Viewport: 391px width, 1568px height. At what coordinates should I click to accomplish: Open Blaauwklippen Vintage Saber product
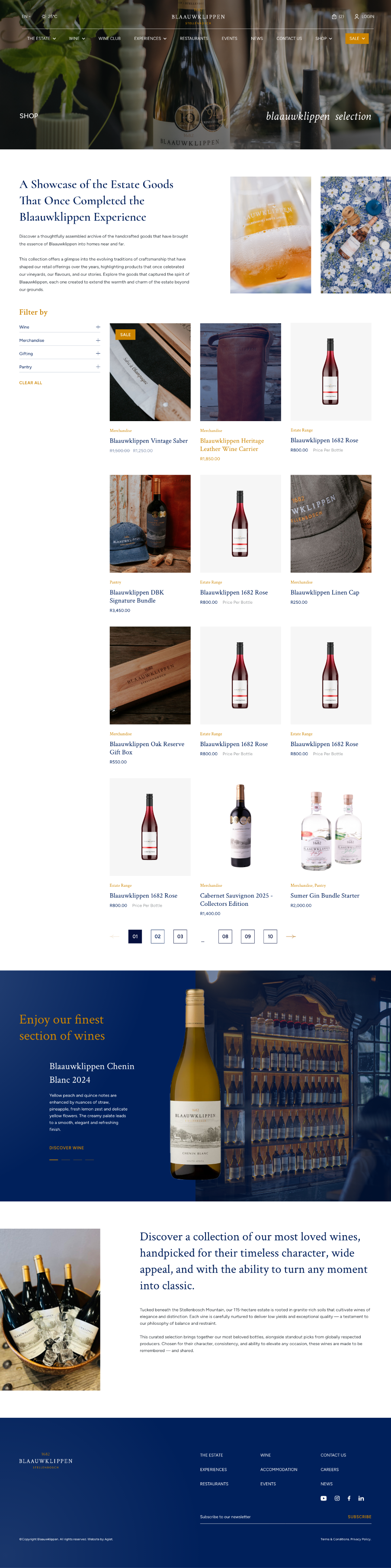148,441
